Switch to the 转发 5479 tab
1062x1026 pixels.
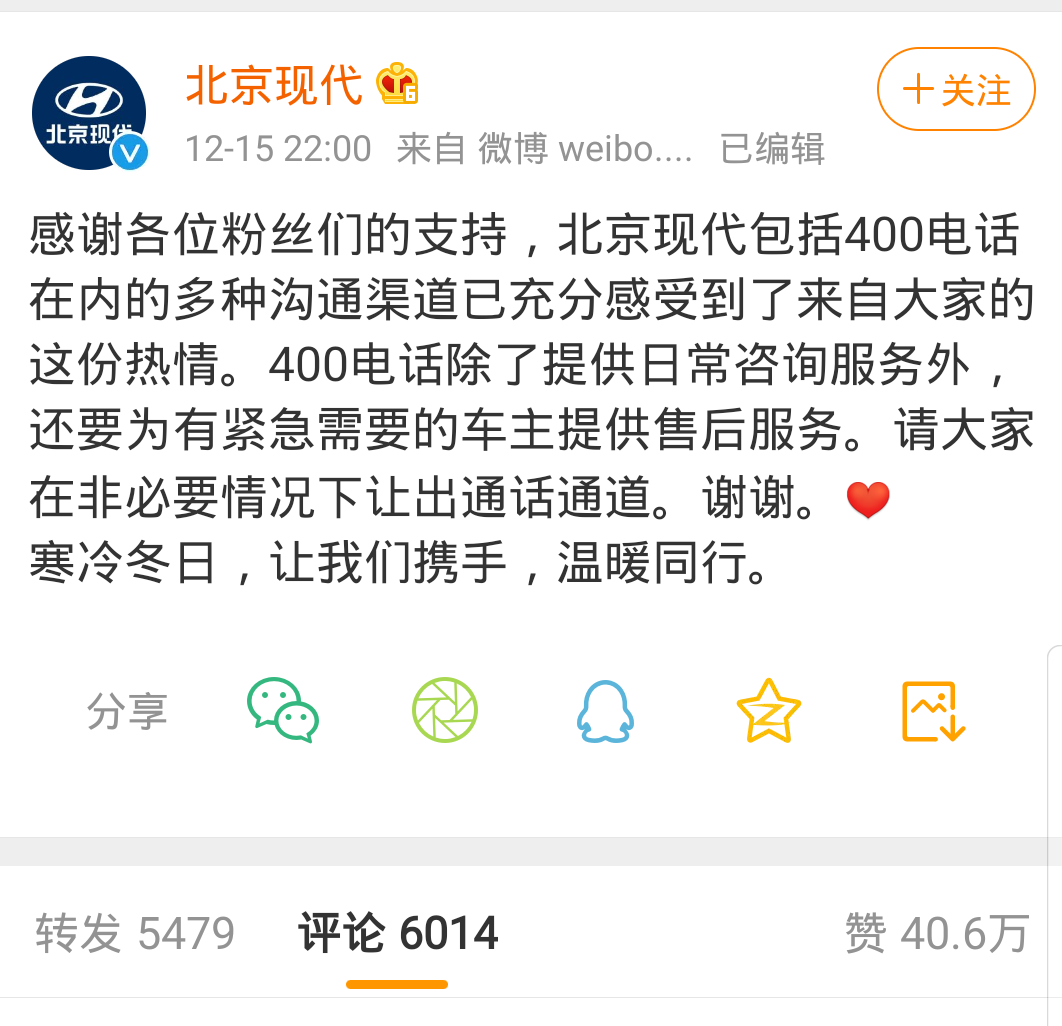pos(135,934)
